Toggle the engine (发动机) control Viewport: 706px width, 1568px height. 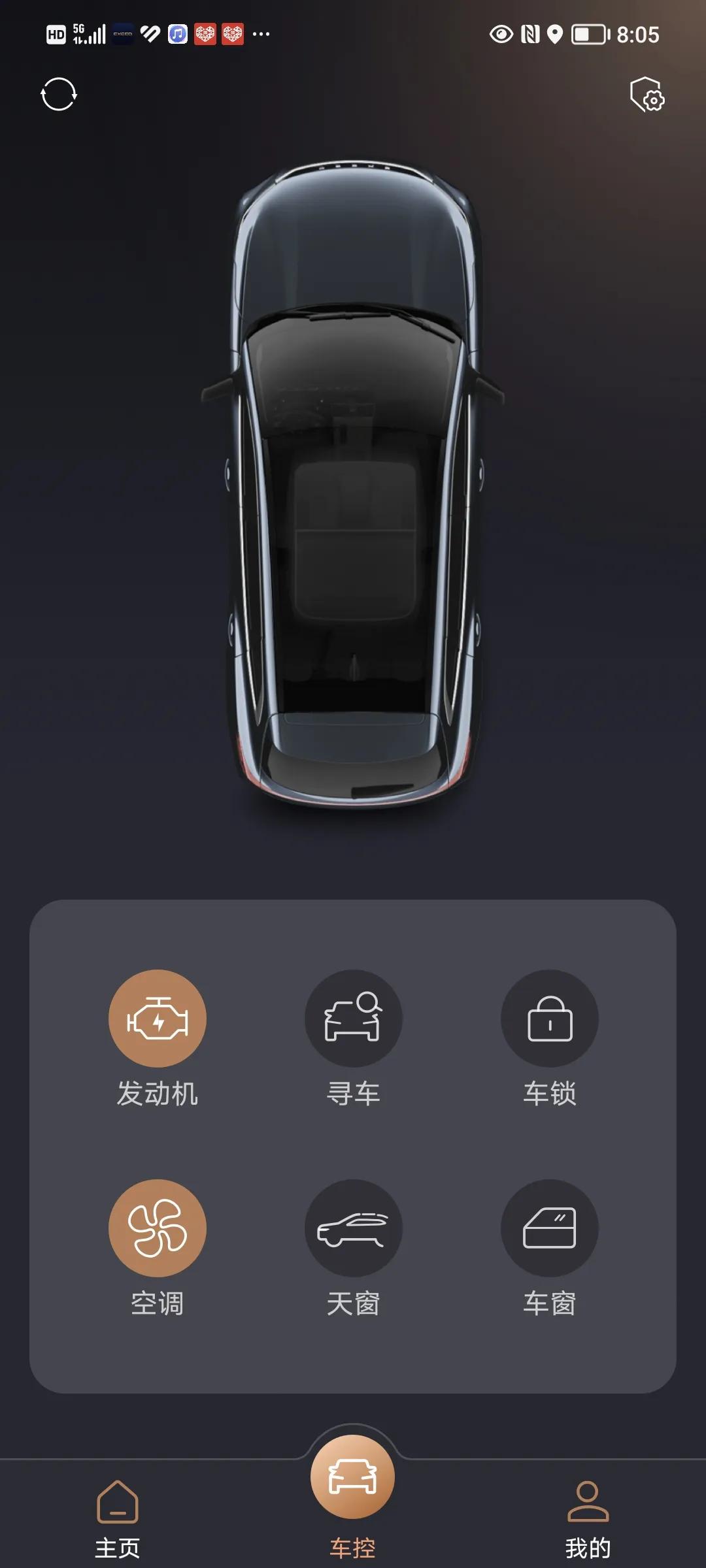click(x=157, y=1019)
